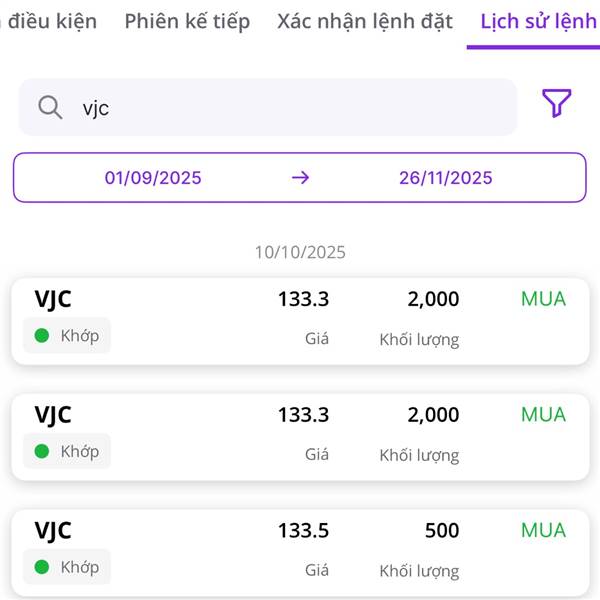The image size is (600, 600).
Task: Open the VJC order for 500 at 133.5
Action: (x=300, y=549)
